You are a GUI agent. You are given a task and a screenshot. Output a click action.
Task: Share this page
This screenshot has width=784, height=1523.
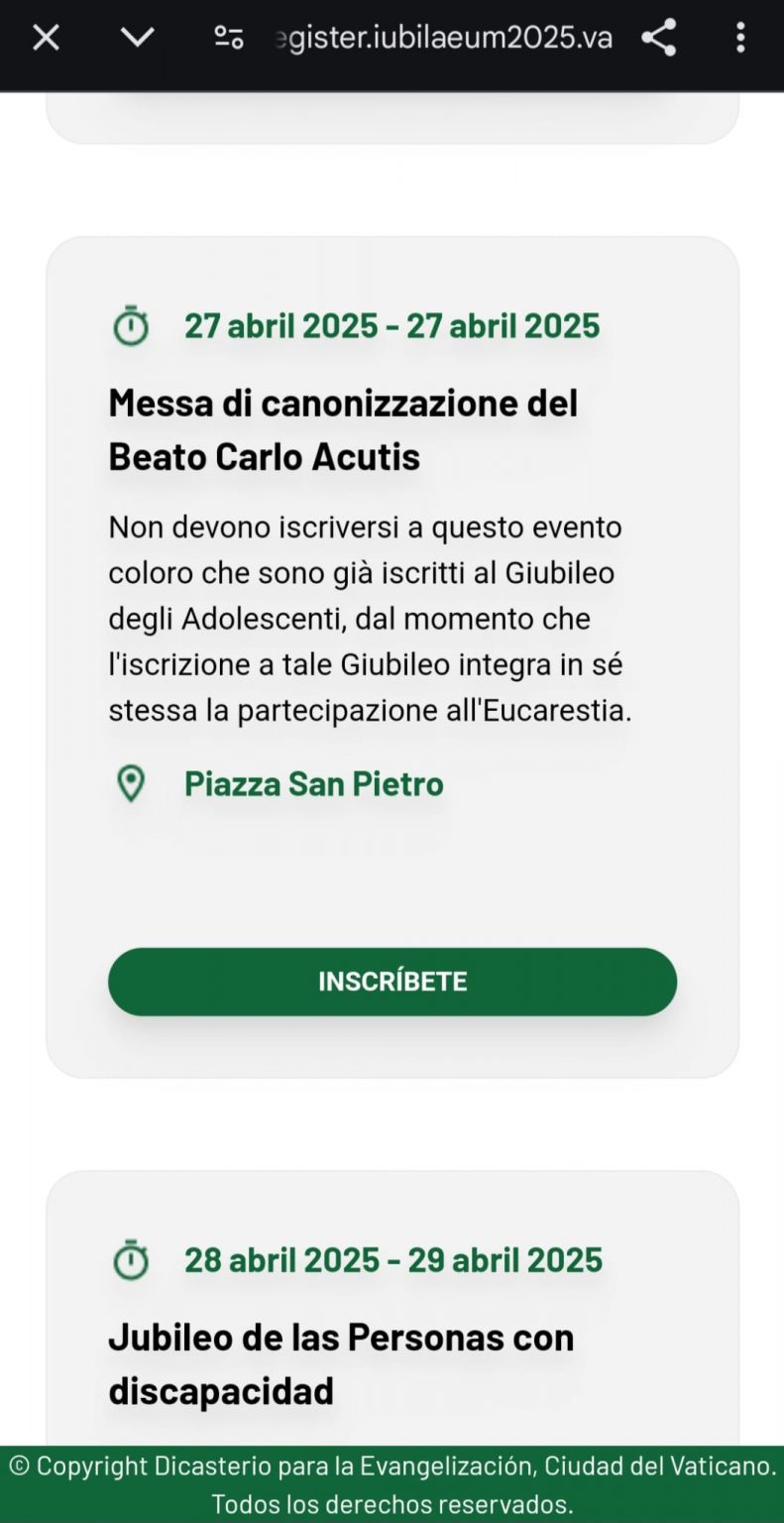tap(658, 38)
